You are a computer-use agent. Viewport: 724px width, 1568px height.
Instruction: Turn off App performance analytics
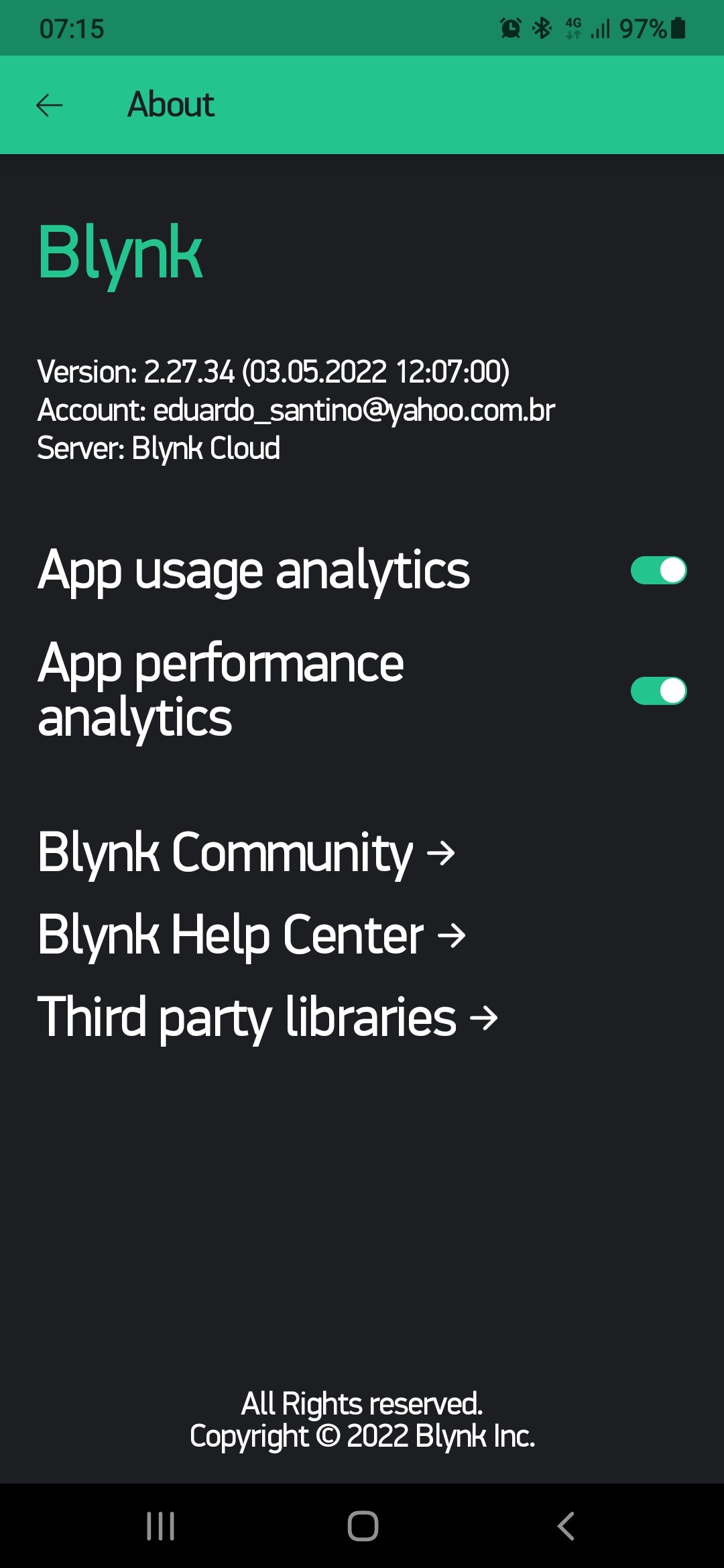click(658, 691)
